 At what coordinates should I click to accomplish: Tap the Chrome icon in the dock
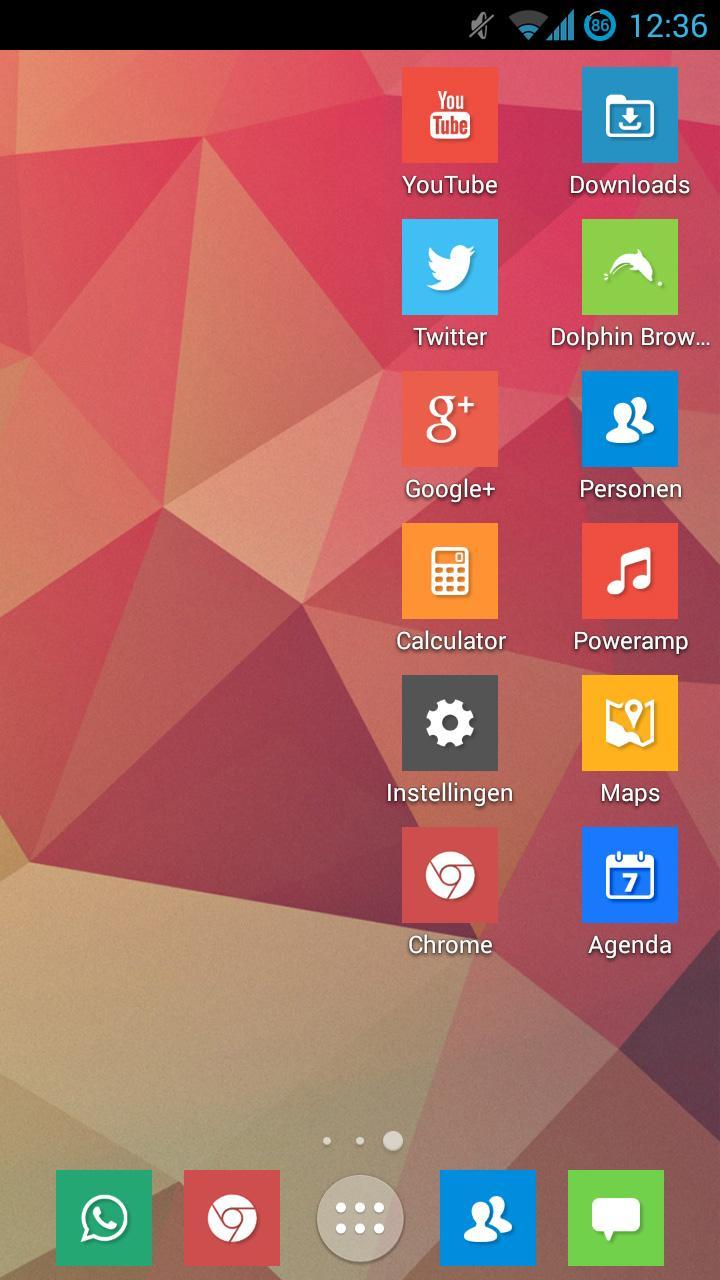(x=232, y=1218)
